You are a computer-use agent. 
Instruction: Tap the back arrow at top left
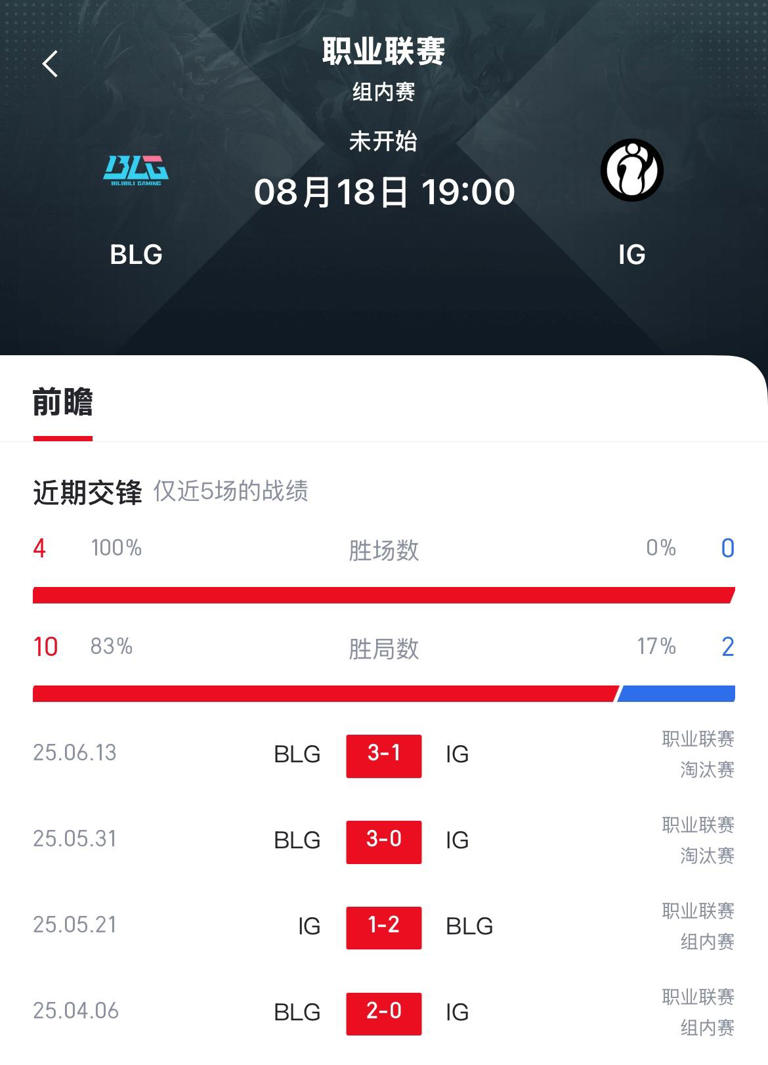tap(49, 63)
